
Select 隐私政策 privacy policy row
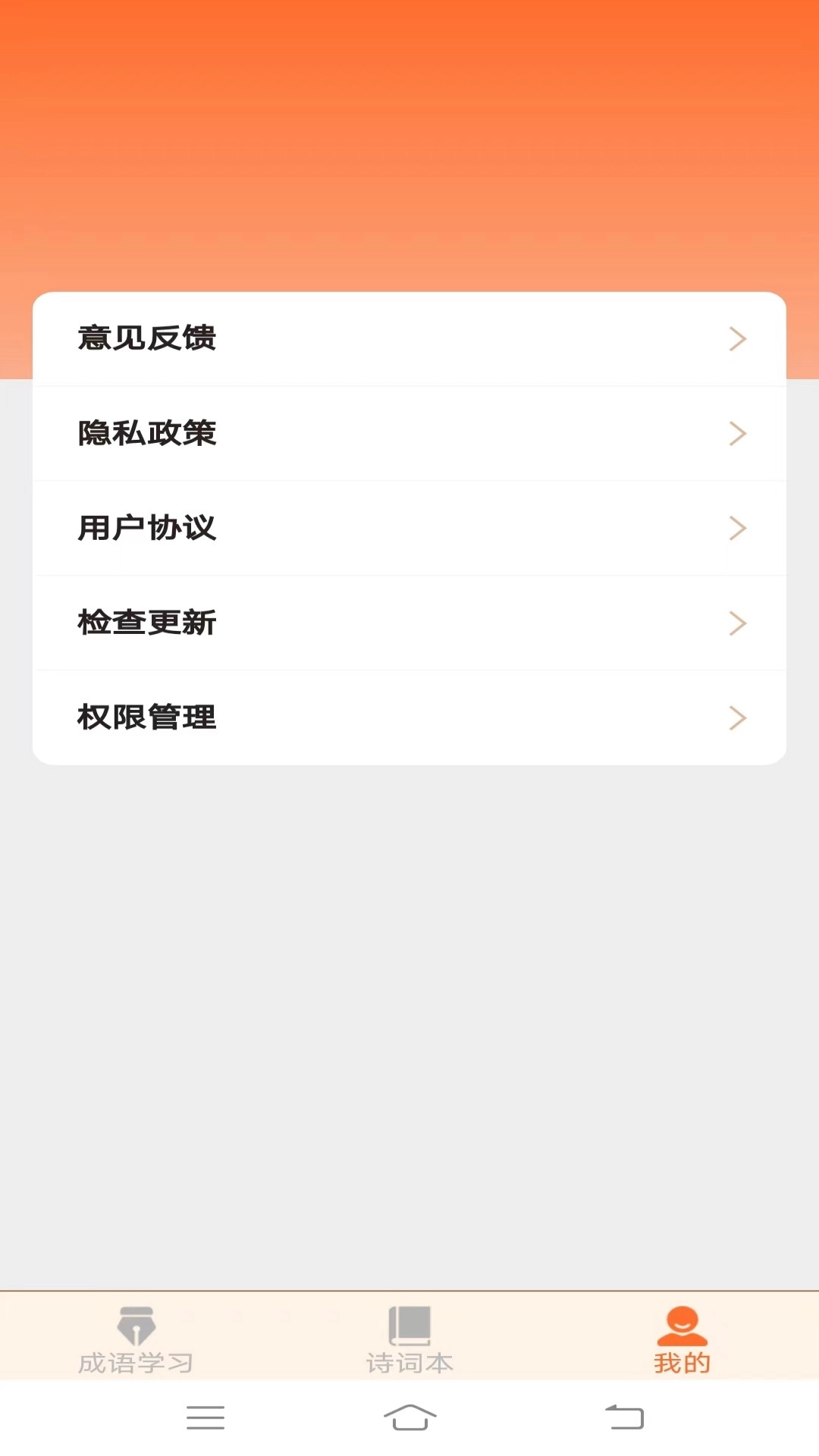click(x=409, y=433)
